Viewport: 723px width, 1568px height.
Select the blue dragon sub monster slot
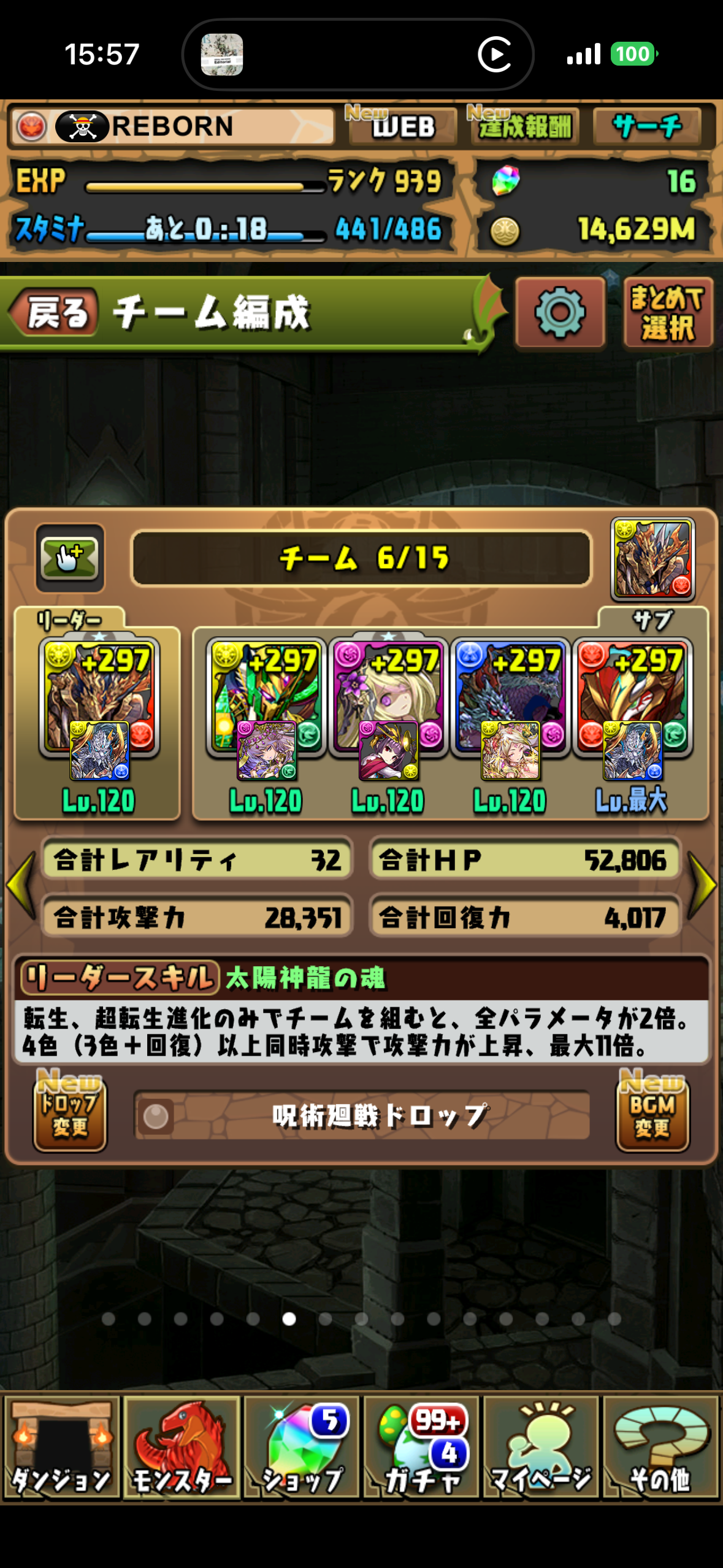pyautogui.click(x=509, y=705)
